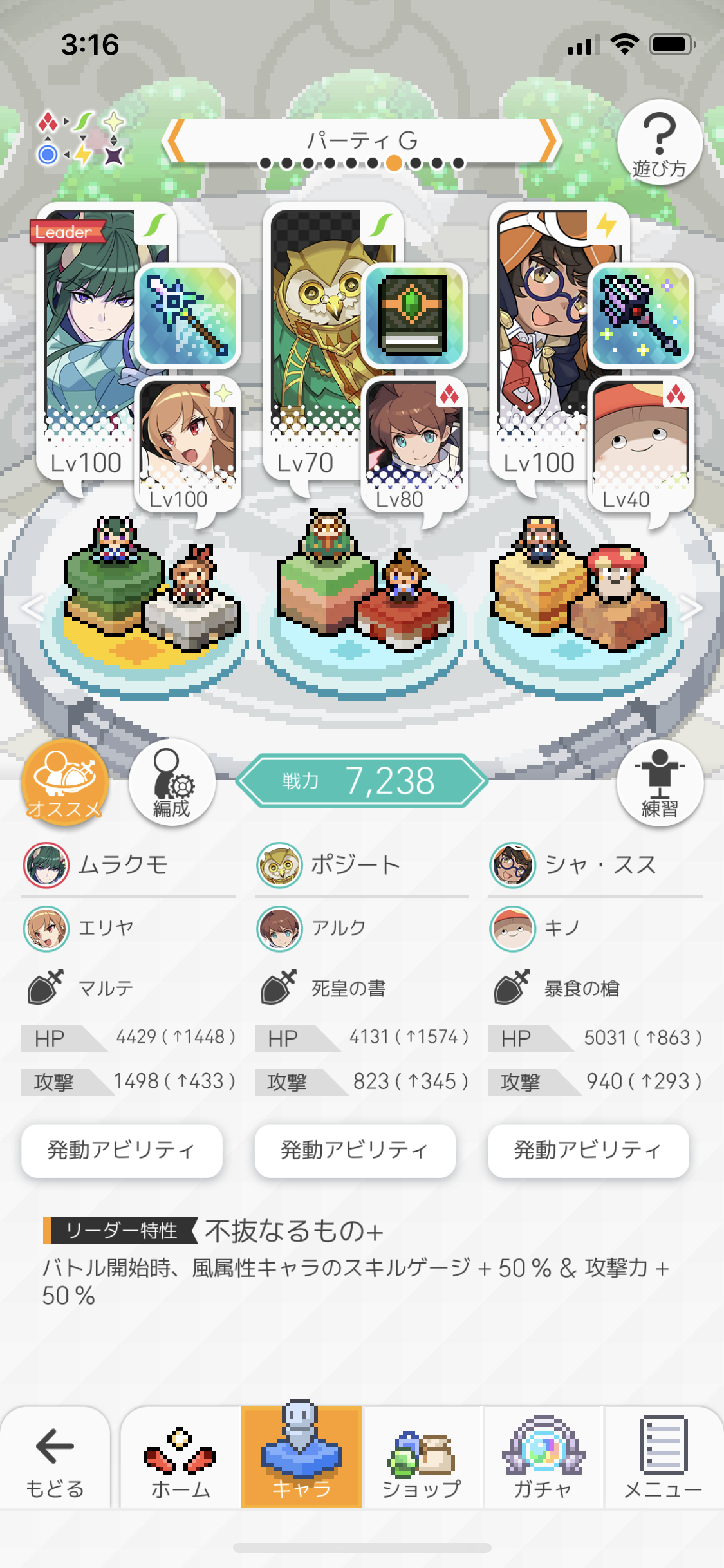
Task: Open the 遊び方 help button
Action: coord(659,143)
